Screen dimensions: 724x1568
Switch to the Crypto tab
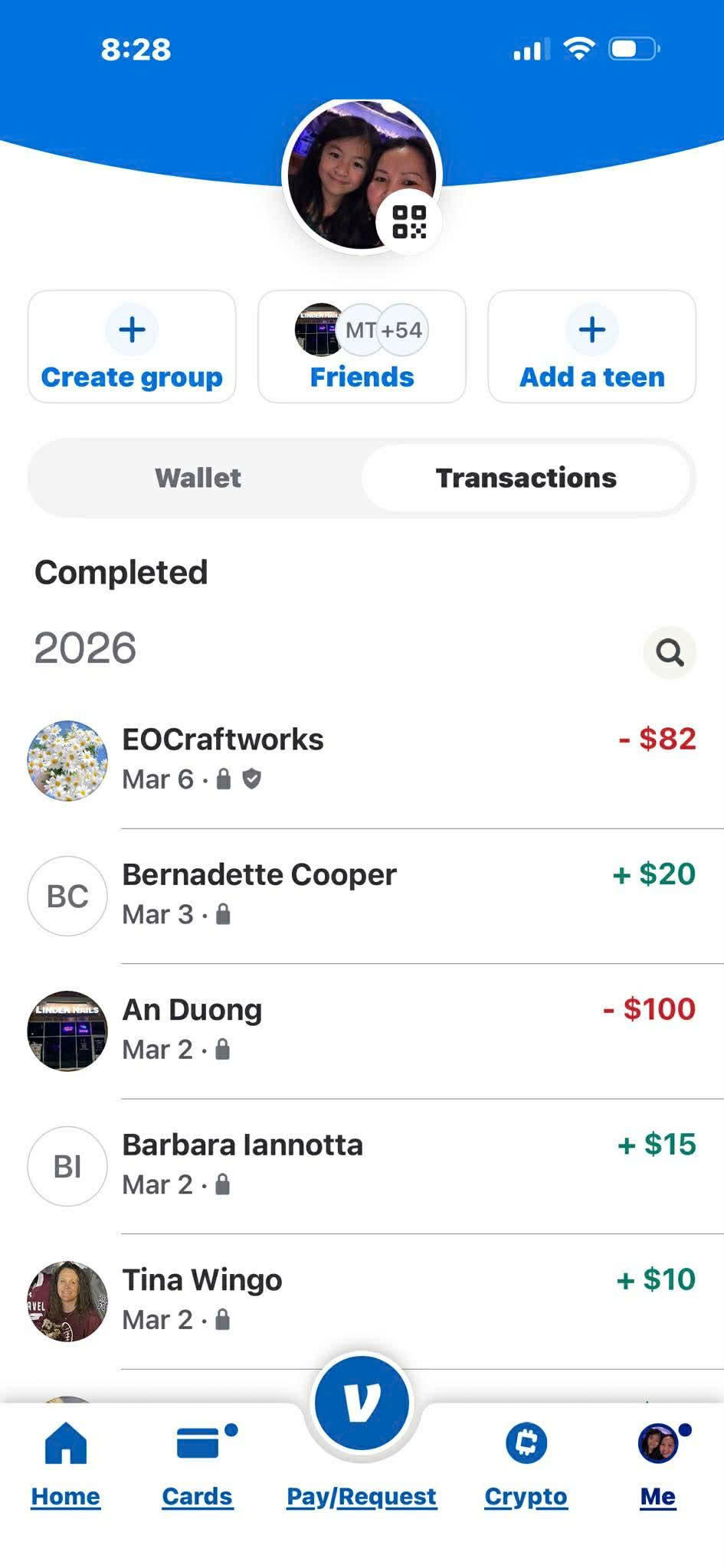coord(526,1464)
